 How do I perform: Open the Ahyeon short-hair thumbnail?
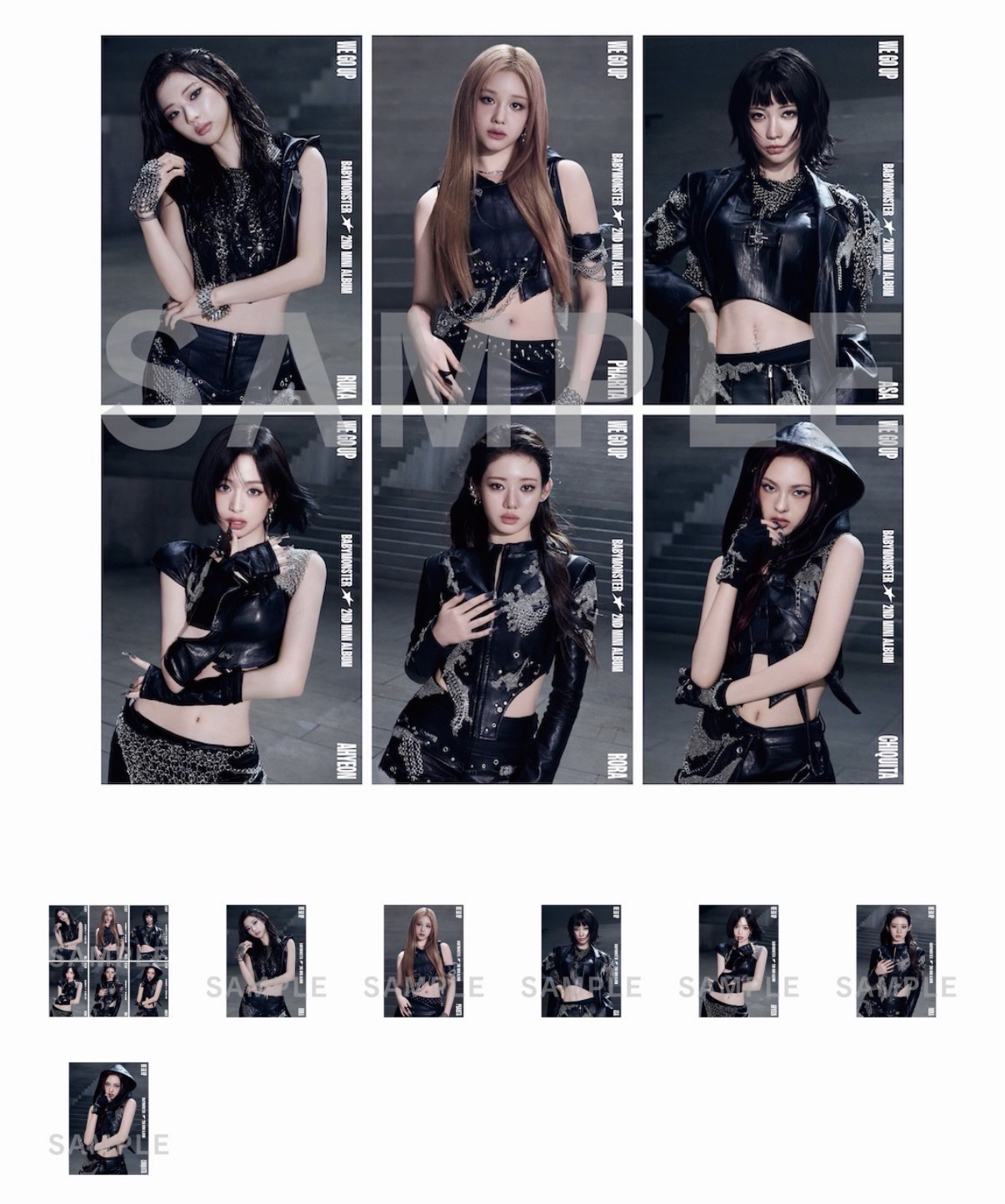pos(738,961)
